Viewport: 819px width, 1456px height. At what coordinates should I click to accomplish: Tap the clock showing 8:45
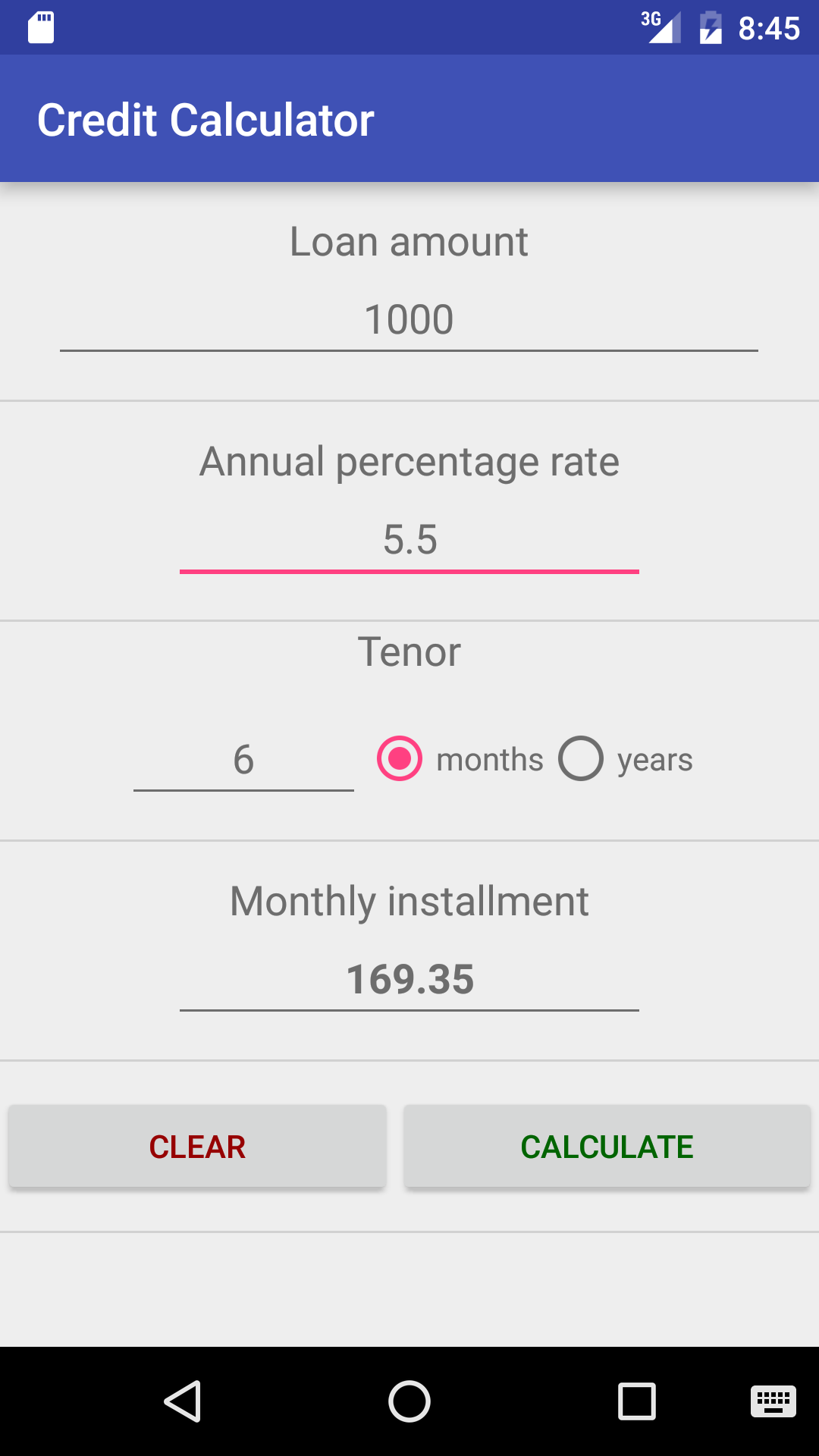click(769, 27)
